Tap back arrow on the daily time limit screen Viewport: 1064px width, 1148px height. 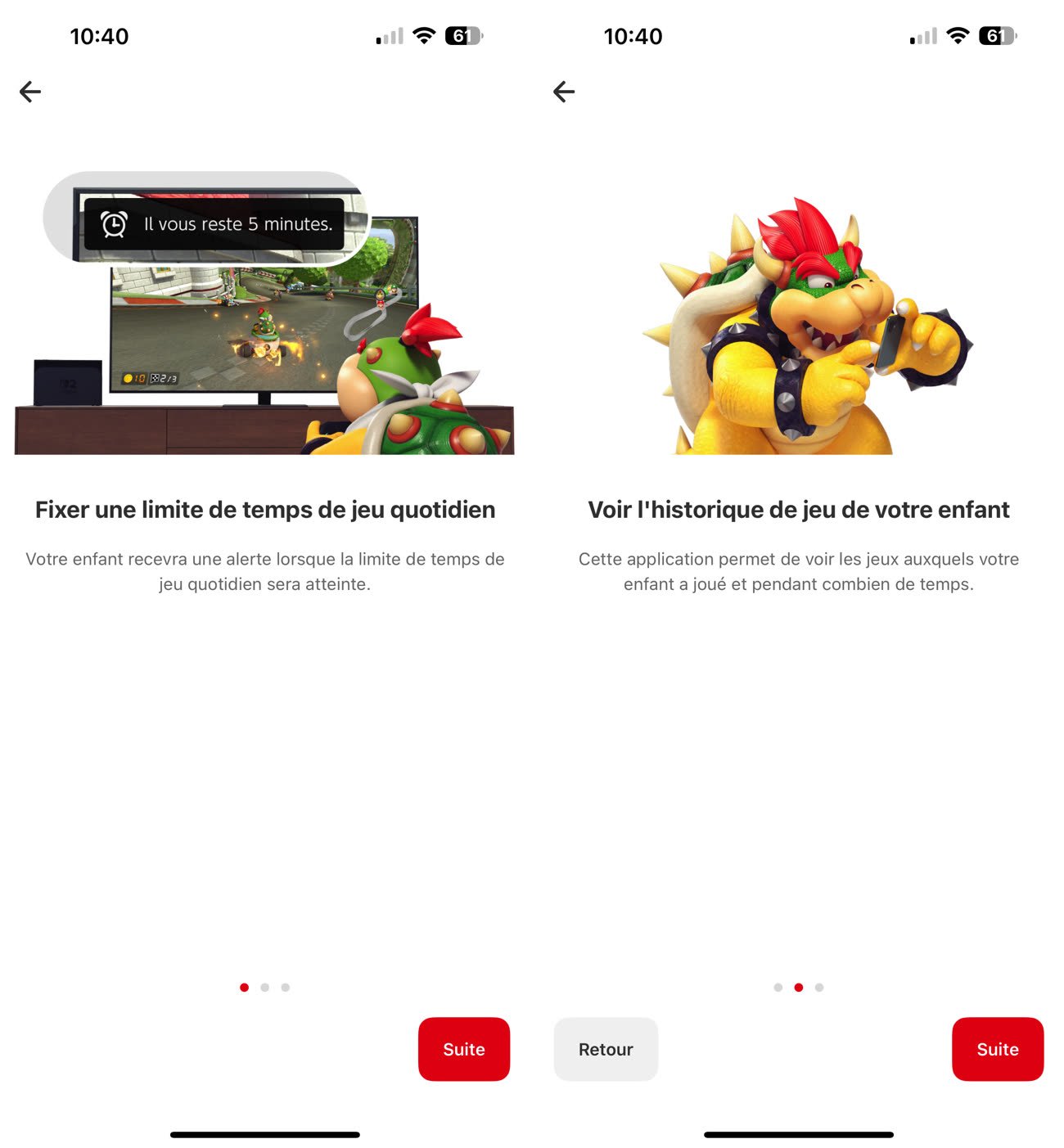tap(30, 92)
